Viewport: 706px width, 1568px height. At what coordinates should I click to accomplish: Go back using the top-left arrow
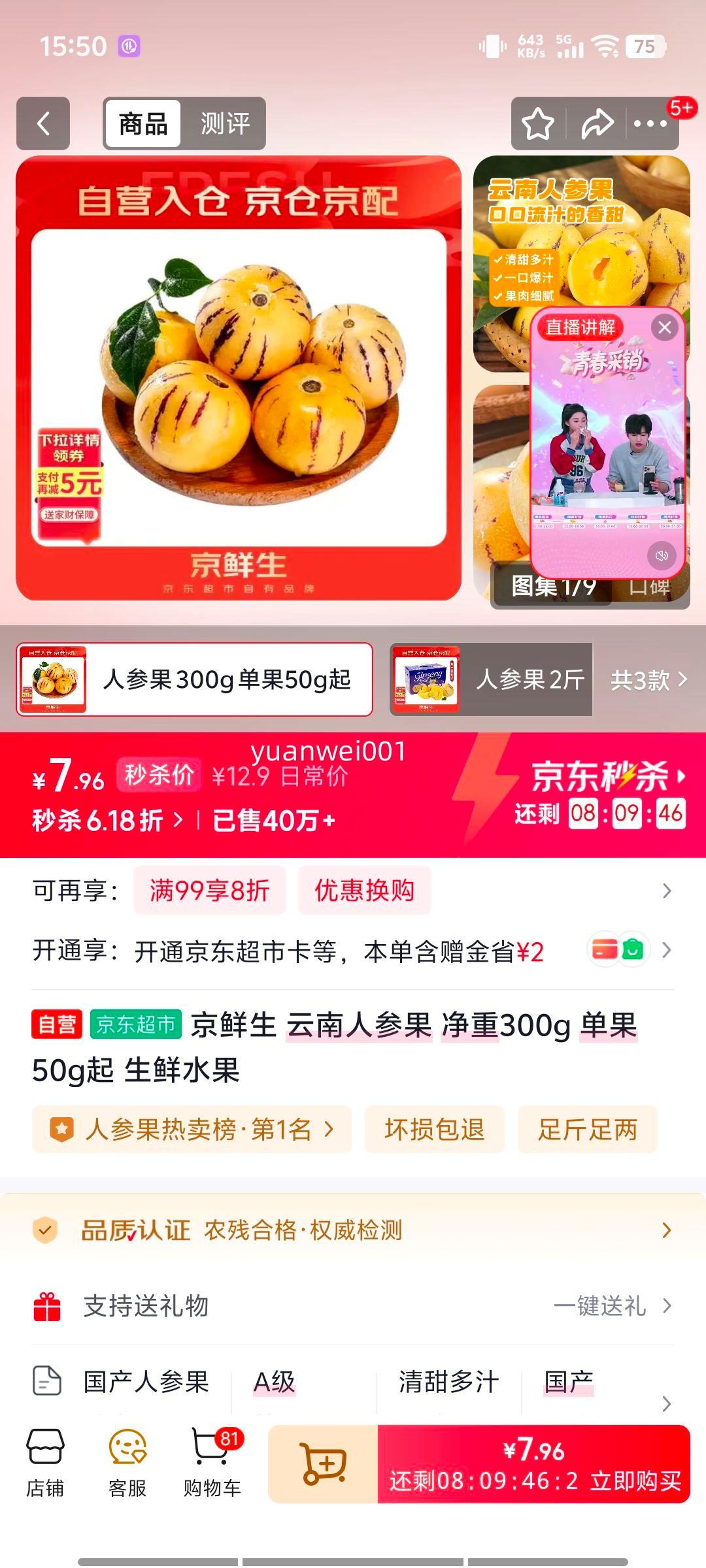click(44, 123)
